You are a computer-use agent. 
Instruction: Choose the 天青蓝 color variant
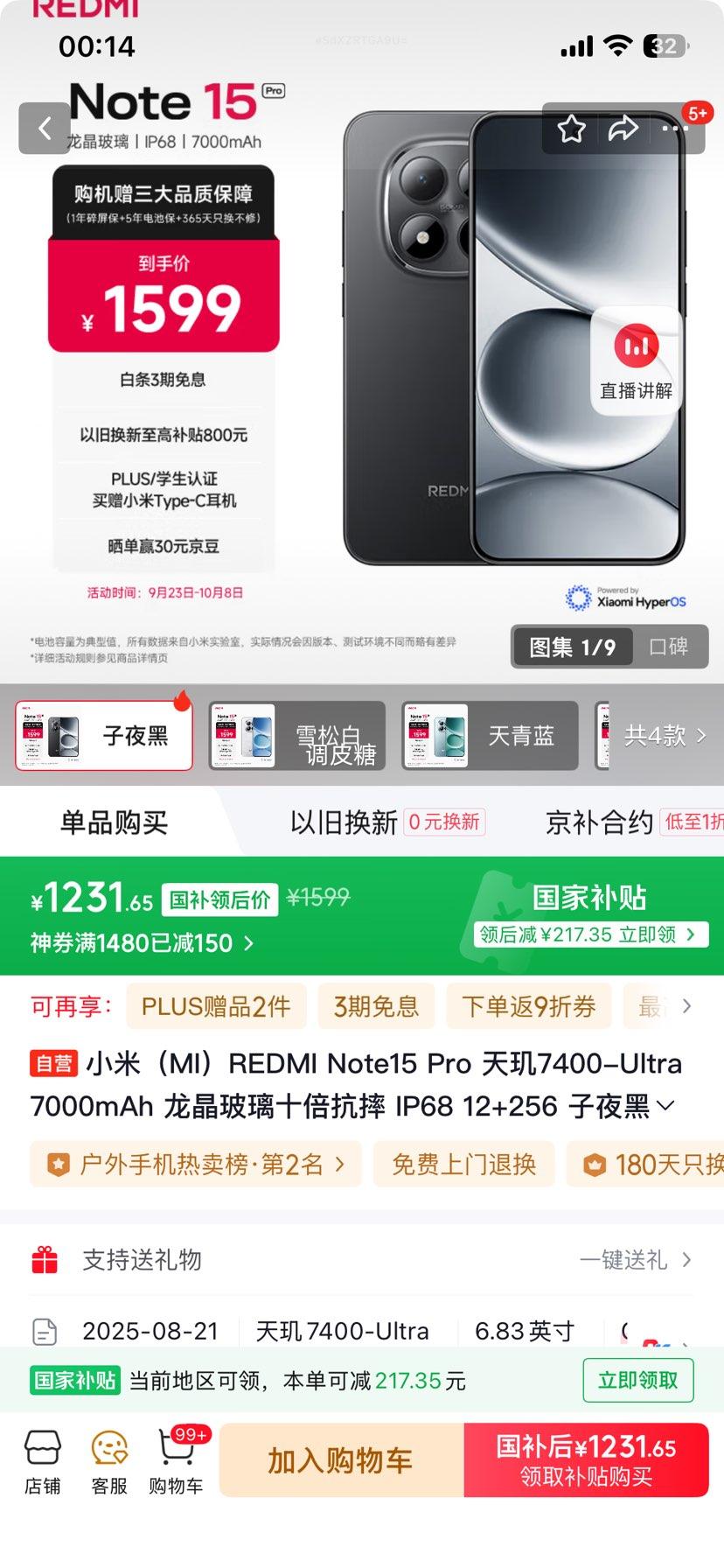coord(490,736)
